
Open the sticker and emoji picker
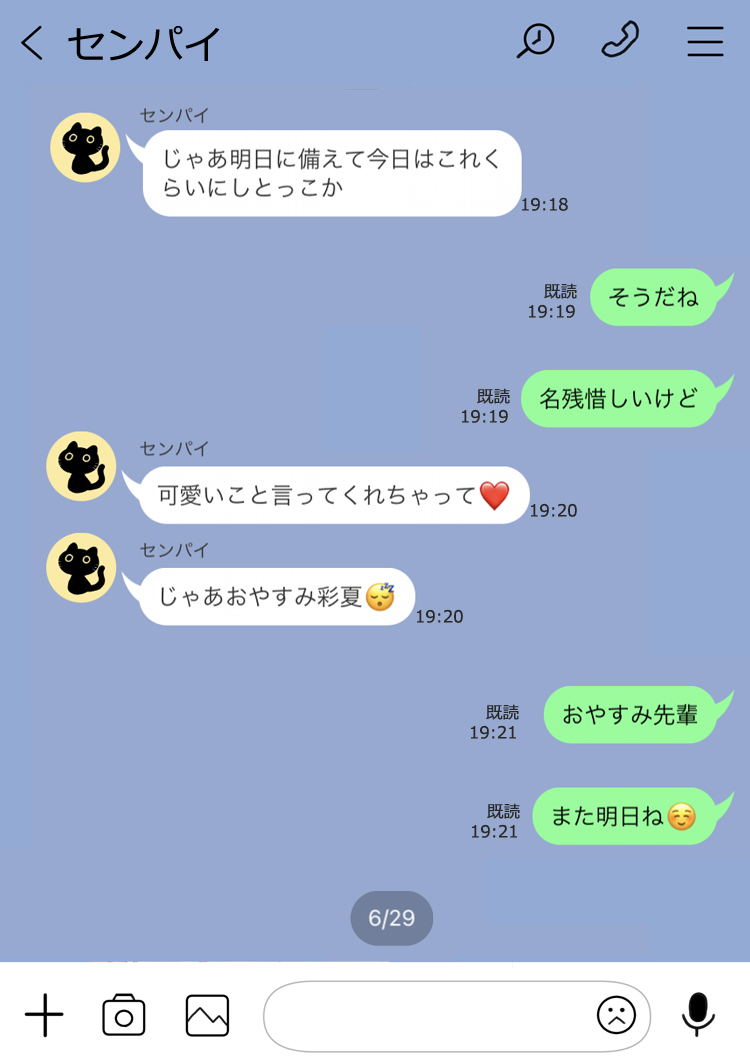pos(616,1016)
